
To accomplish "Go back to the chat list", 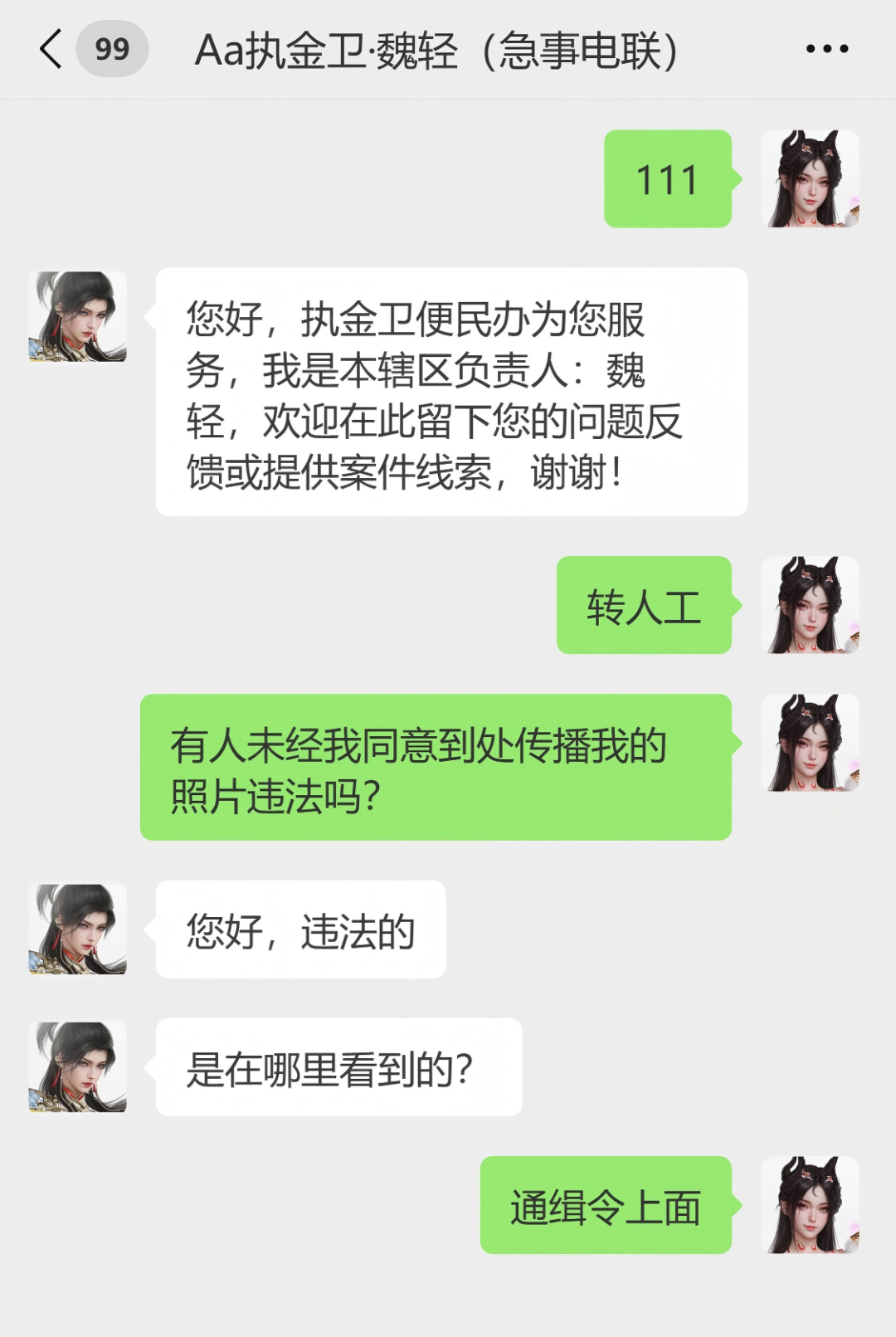I will (x=51, y=49).
